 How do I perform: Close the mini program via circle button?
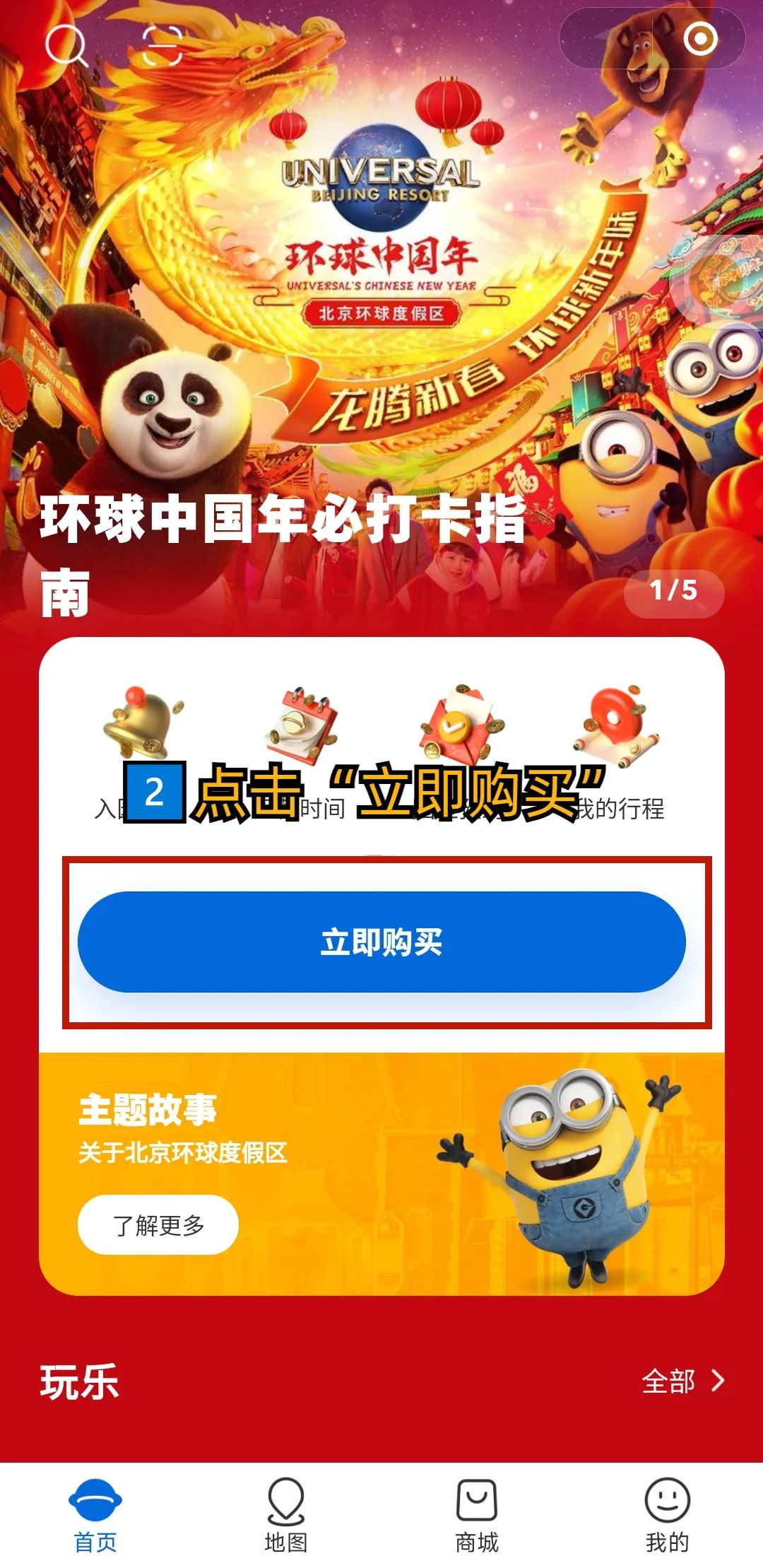point(700,39)
